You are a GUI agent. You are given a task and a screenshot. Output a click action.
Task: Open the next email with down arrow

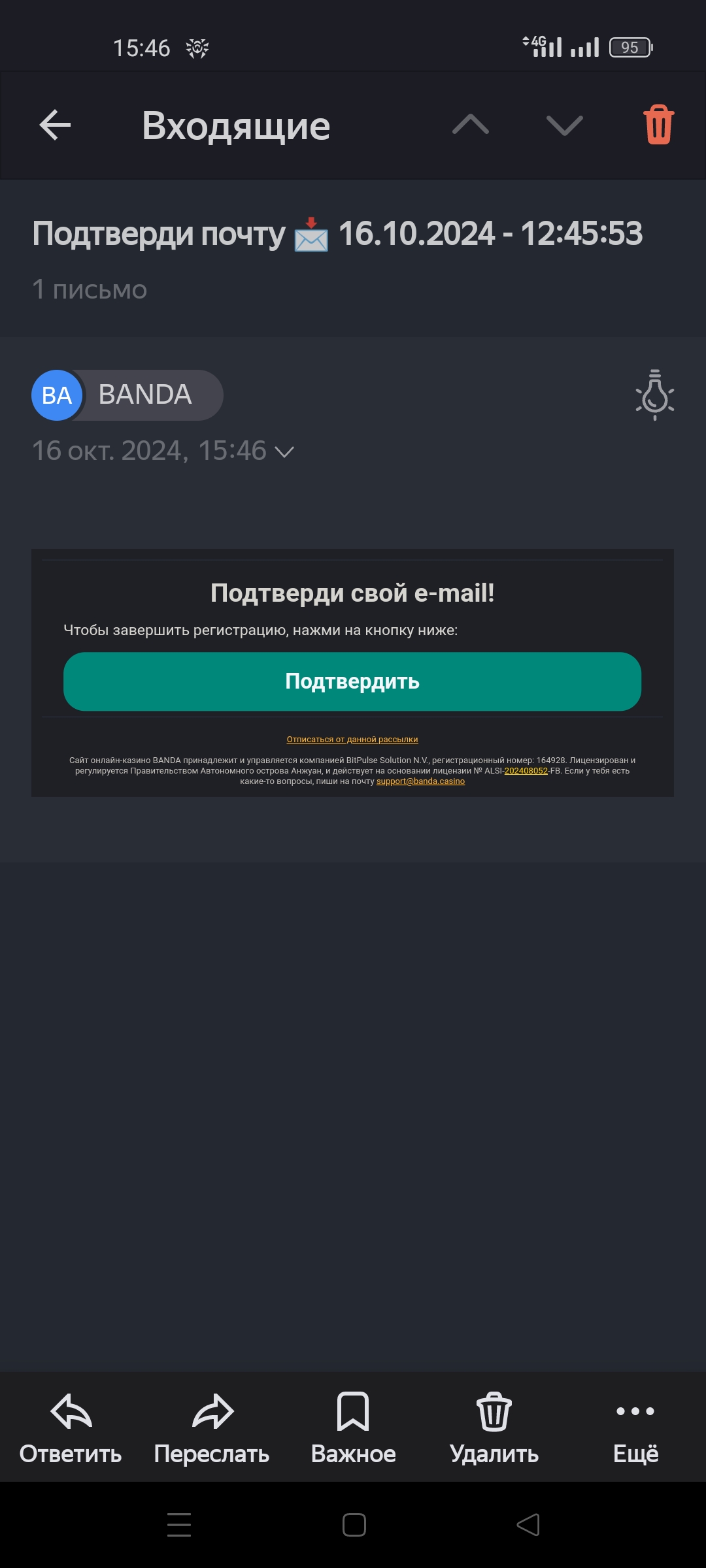point(565,125)
